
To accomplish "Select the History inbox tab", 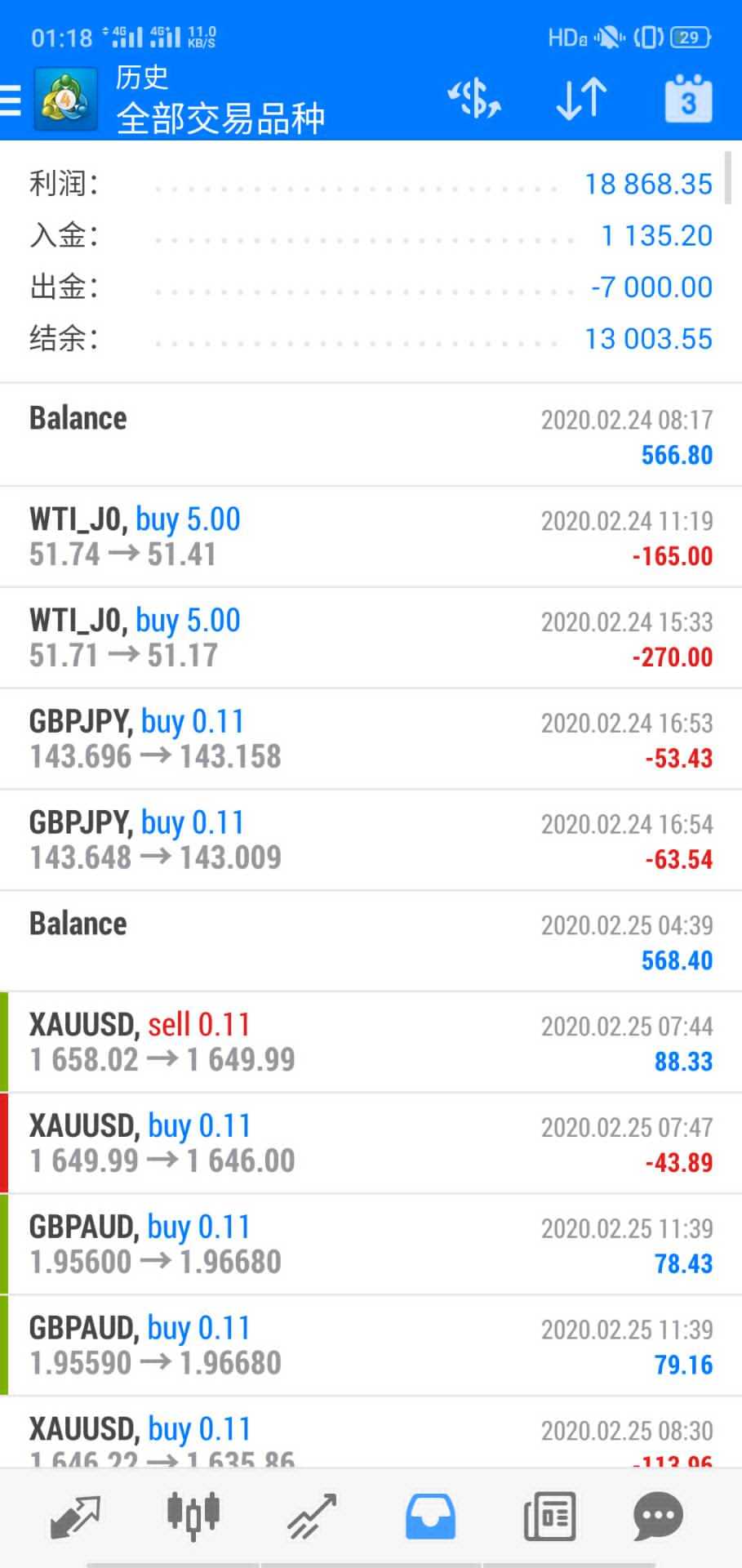I will pos(430,1517).
